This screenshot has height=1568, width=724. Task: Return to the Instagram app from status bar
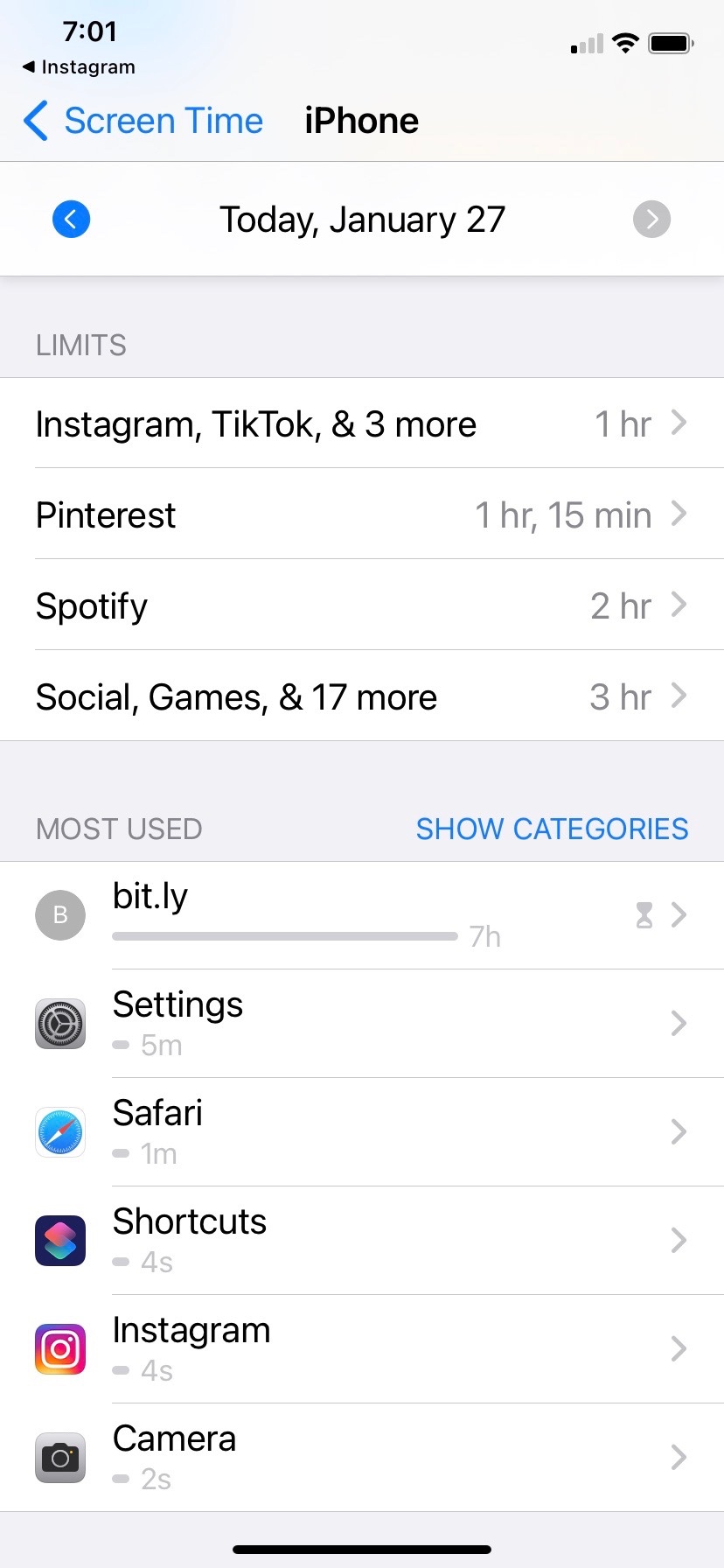point(79,67)
